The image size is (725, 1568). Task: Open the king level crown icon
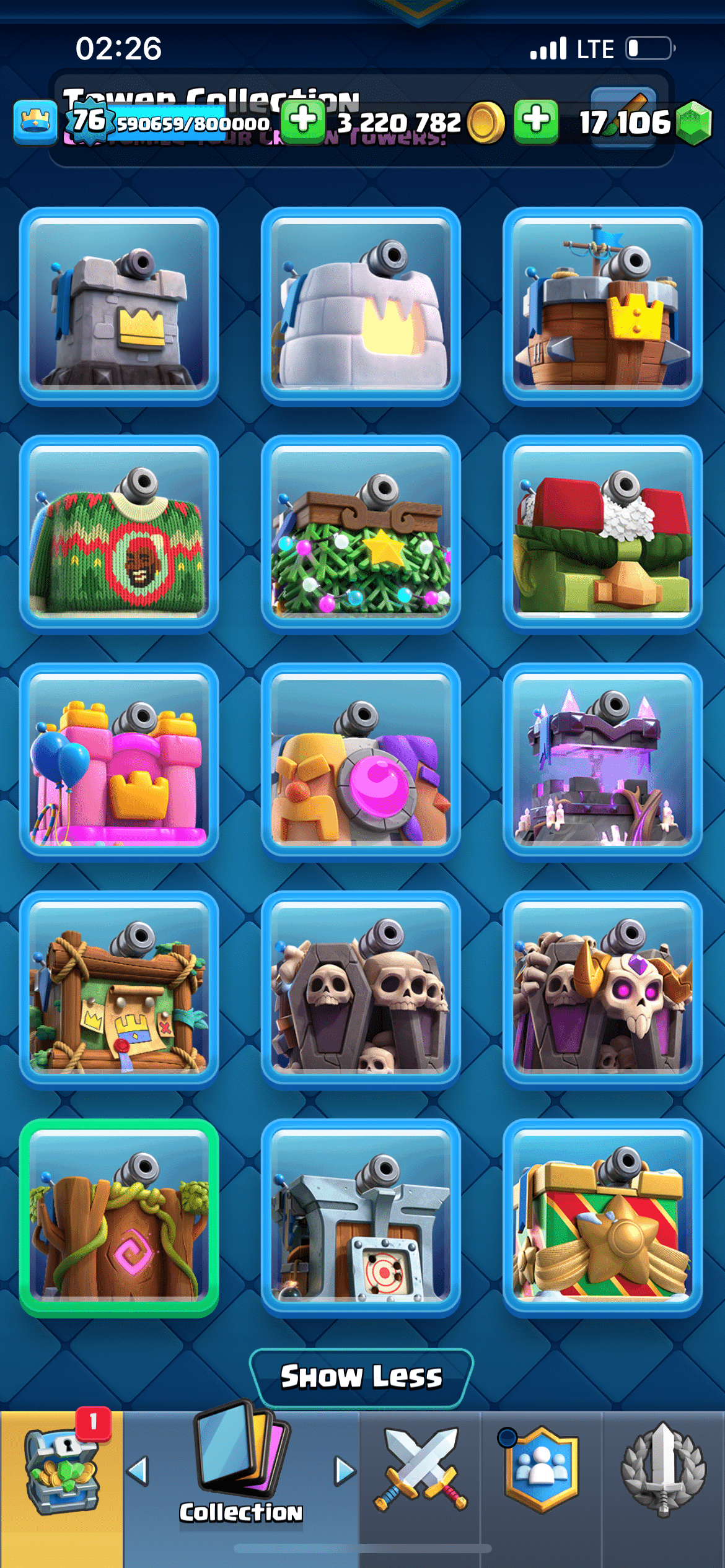[35, 121]
